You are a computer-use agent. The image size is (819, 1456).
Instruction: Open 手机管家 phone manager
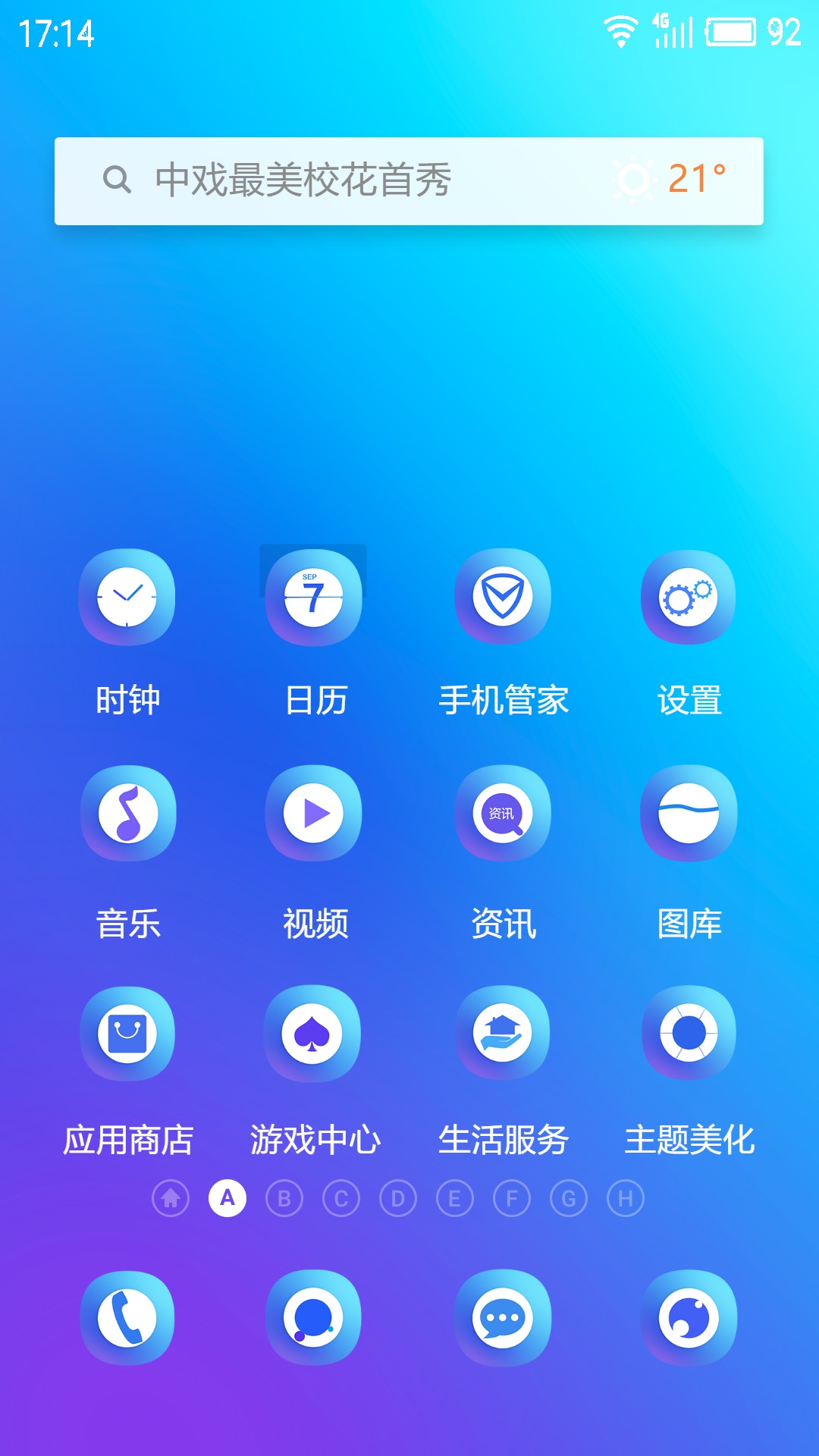pos(503,598)
